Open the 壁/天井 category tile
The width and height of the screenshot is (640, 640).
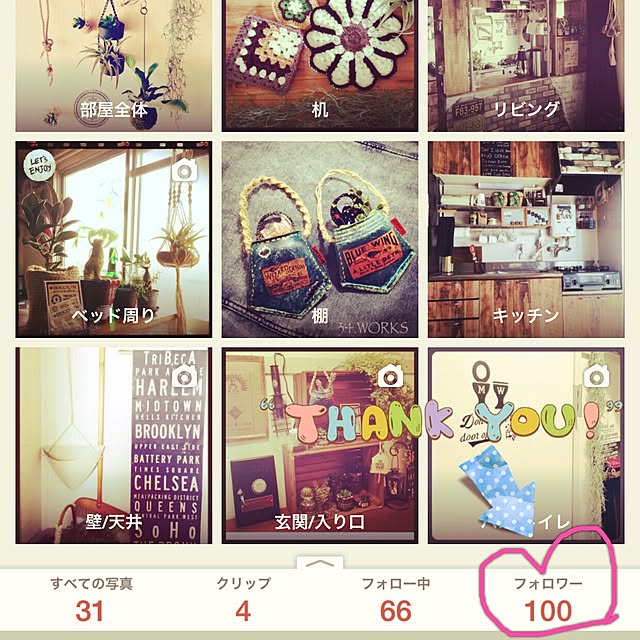coord(113,447)
